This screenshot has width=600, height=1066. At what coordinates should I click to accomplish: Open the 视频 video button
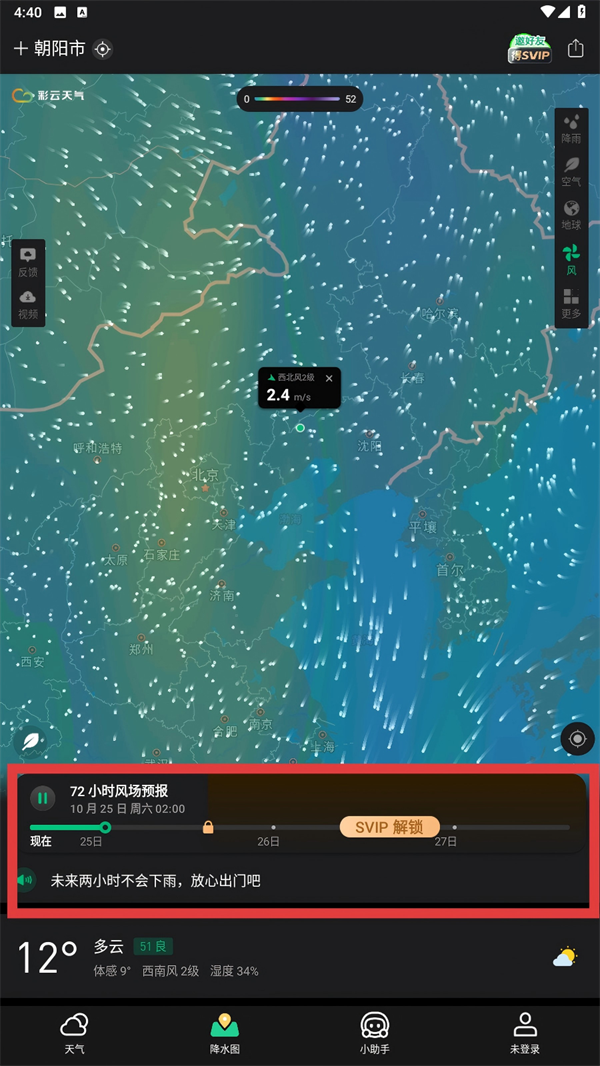28,304
